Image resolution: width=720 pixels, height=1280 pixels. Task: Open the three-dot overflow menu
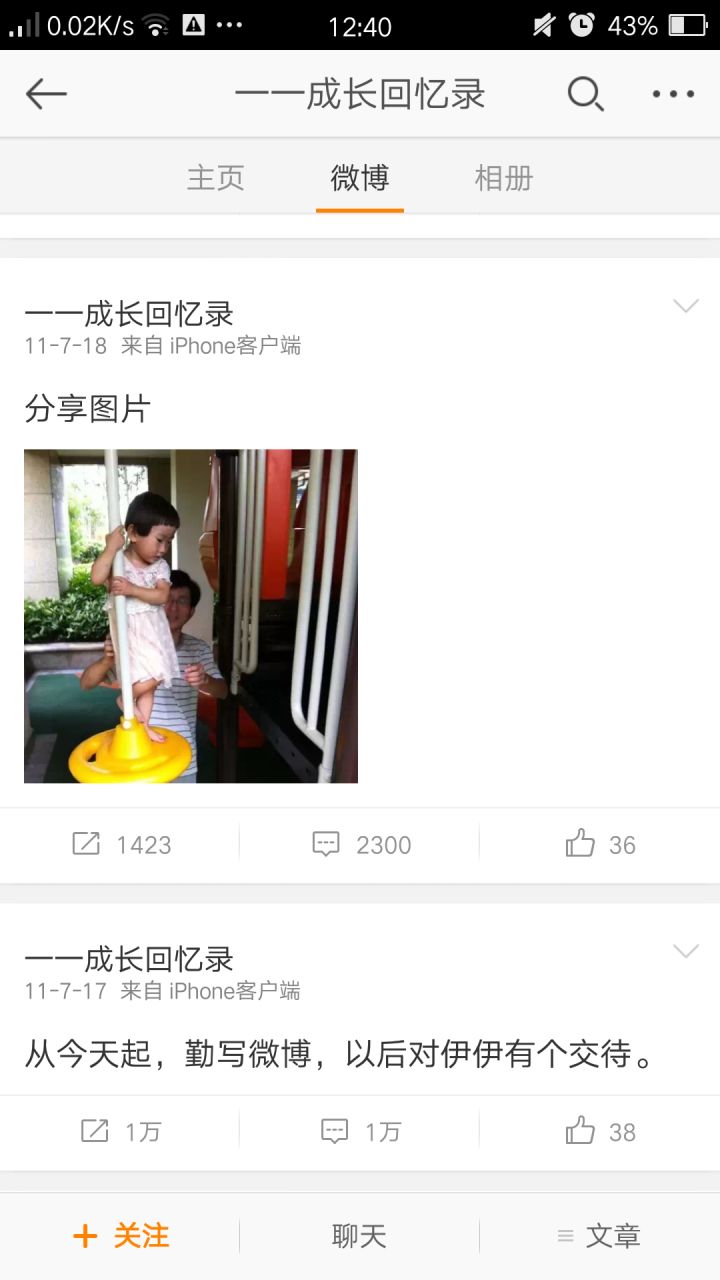pos(673,94)
